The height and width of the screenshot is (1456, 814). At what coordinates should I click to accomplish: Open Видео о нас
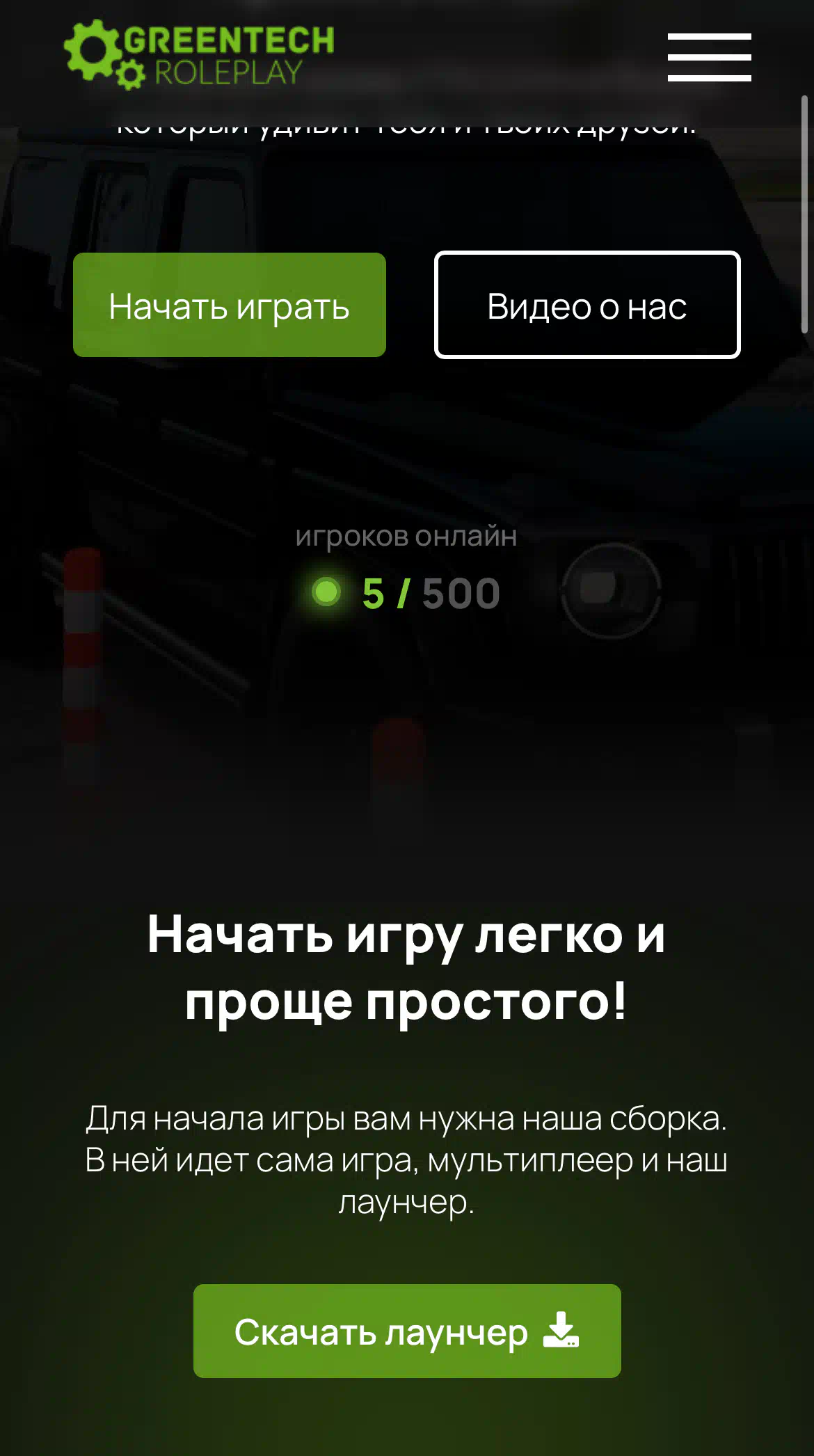[587, 305]
